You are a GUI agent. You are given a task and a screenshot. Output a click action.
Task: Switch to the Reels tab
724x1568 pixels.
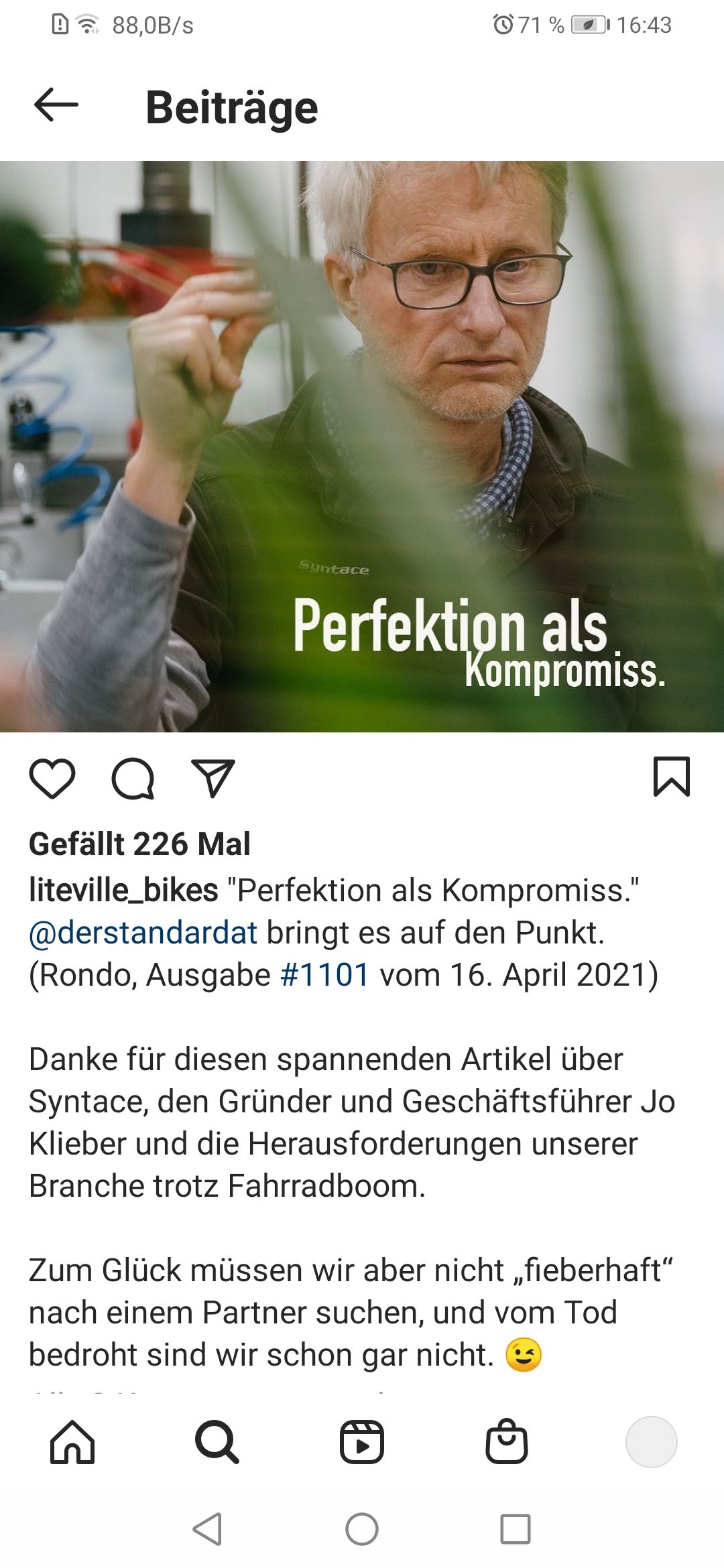[x=361, y=1442]
